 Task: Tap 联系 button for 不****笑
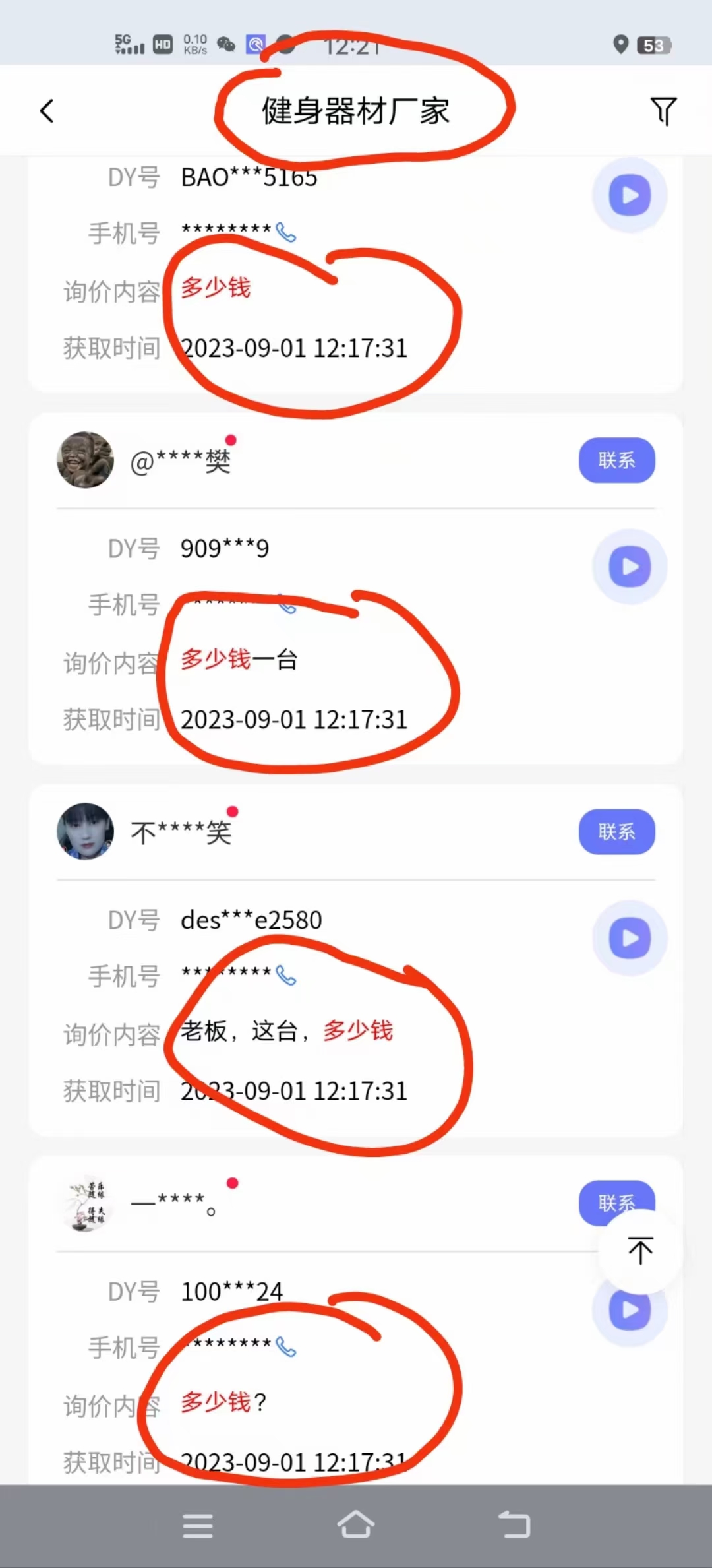616,832
